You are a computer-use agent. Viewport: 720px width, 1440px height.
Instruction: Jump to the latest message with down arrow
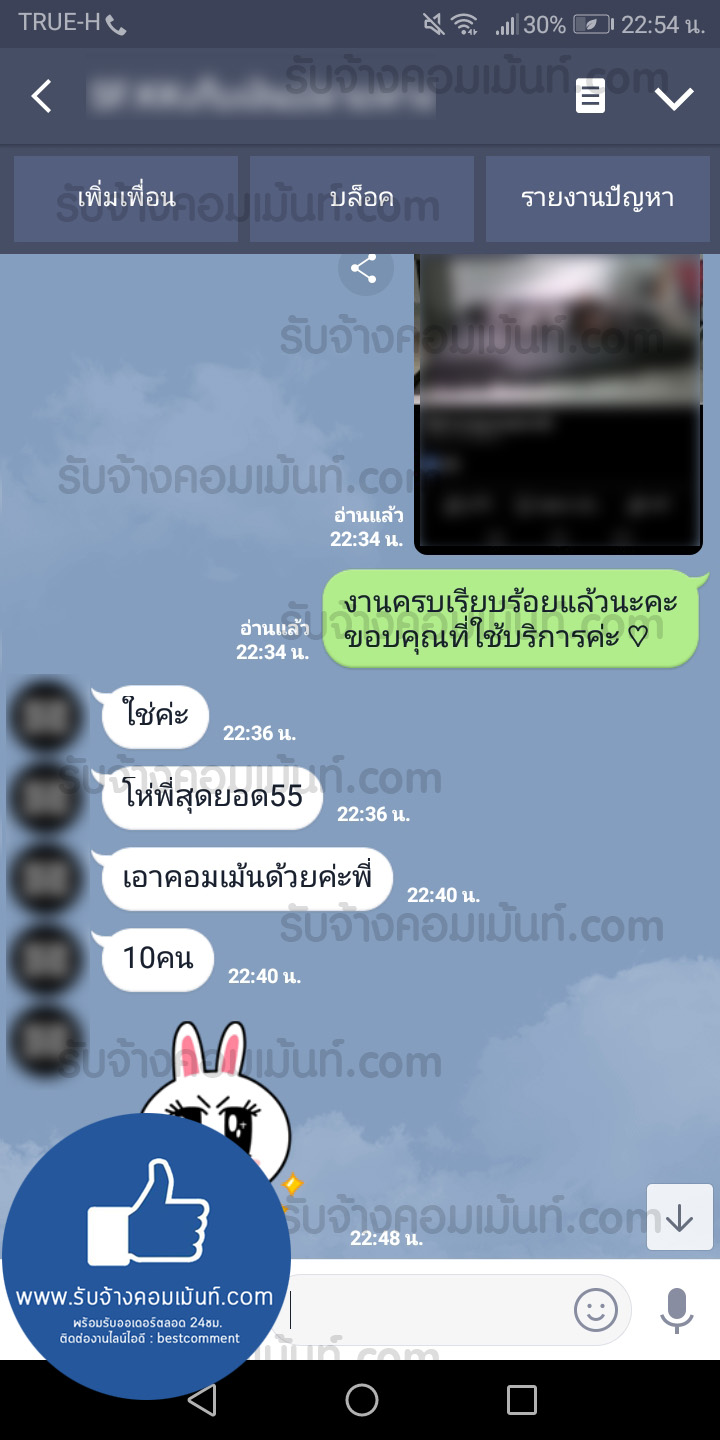679,1217
